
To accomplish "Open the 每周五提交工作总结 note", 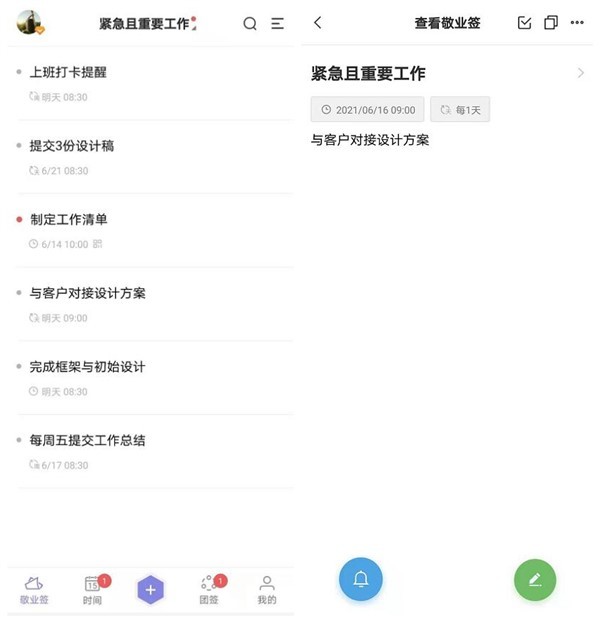I will pos(88,440).
